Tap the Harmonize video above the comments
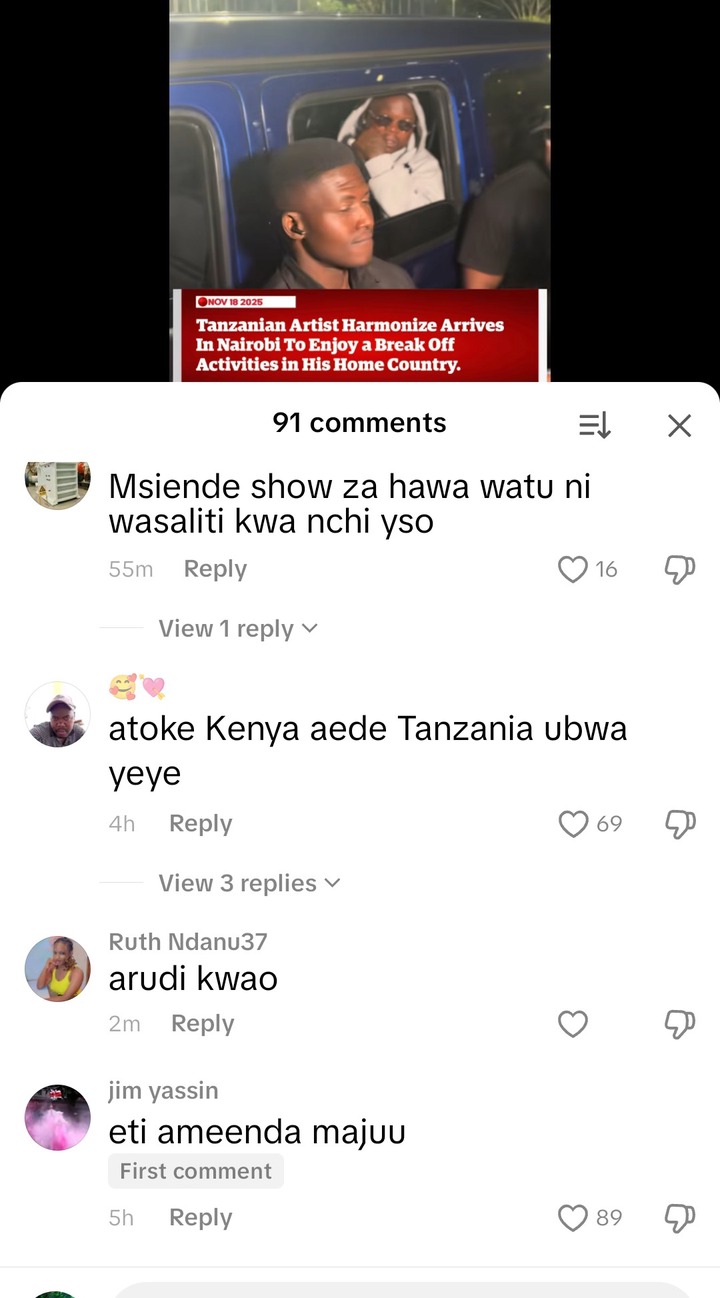Screen dimensions: 720x1298 click(360, 190)
